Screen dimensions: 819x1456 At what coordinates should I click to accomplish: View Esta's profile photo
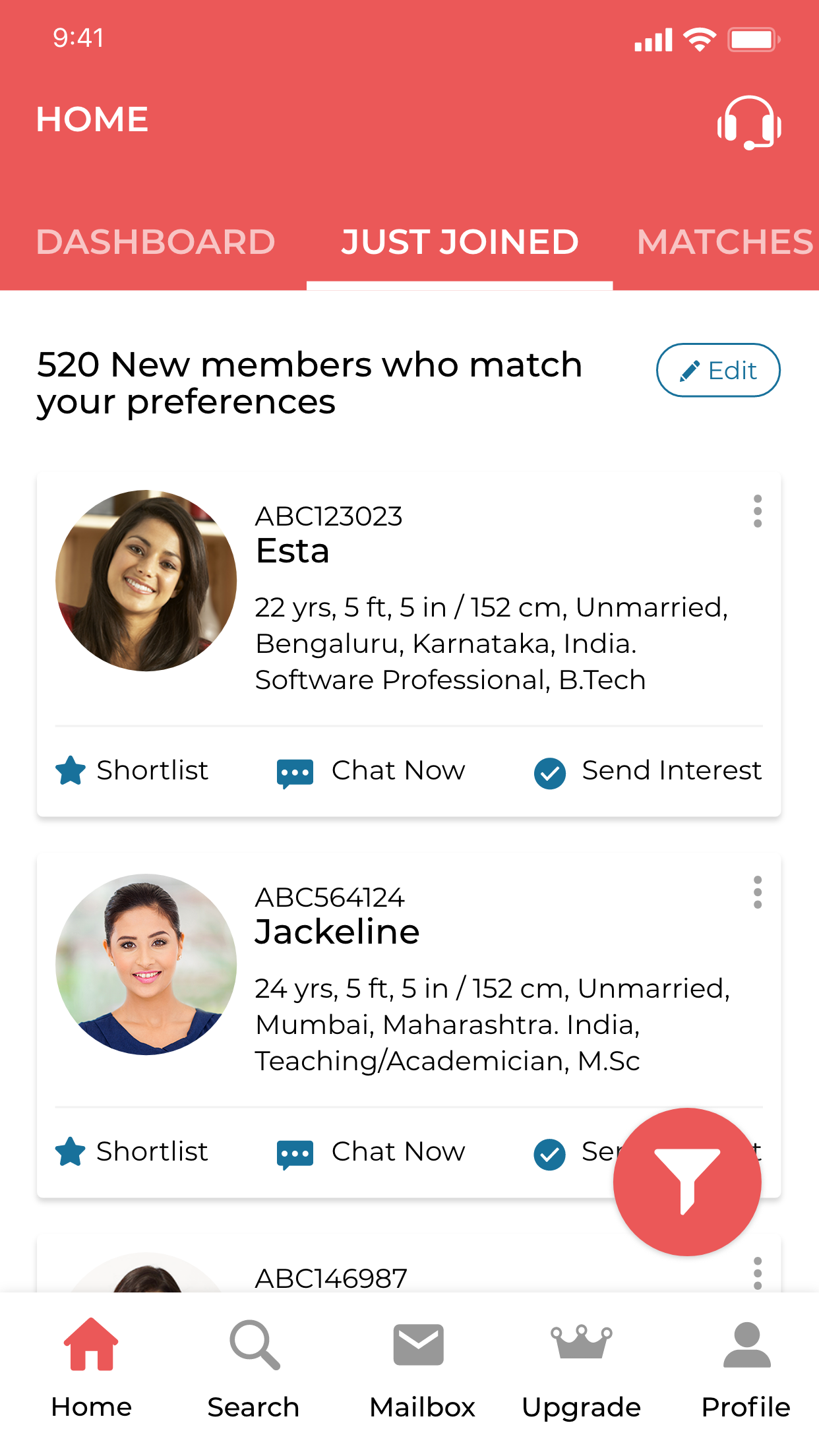(146, 579)
